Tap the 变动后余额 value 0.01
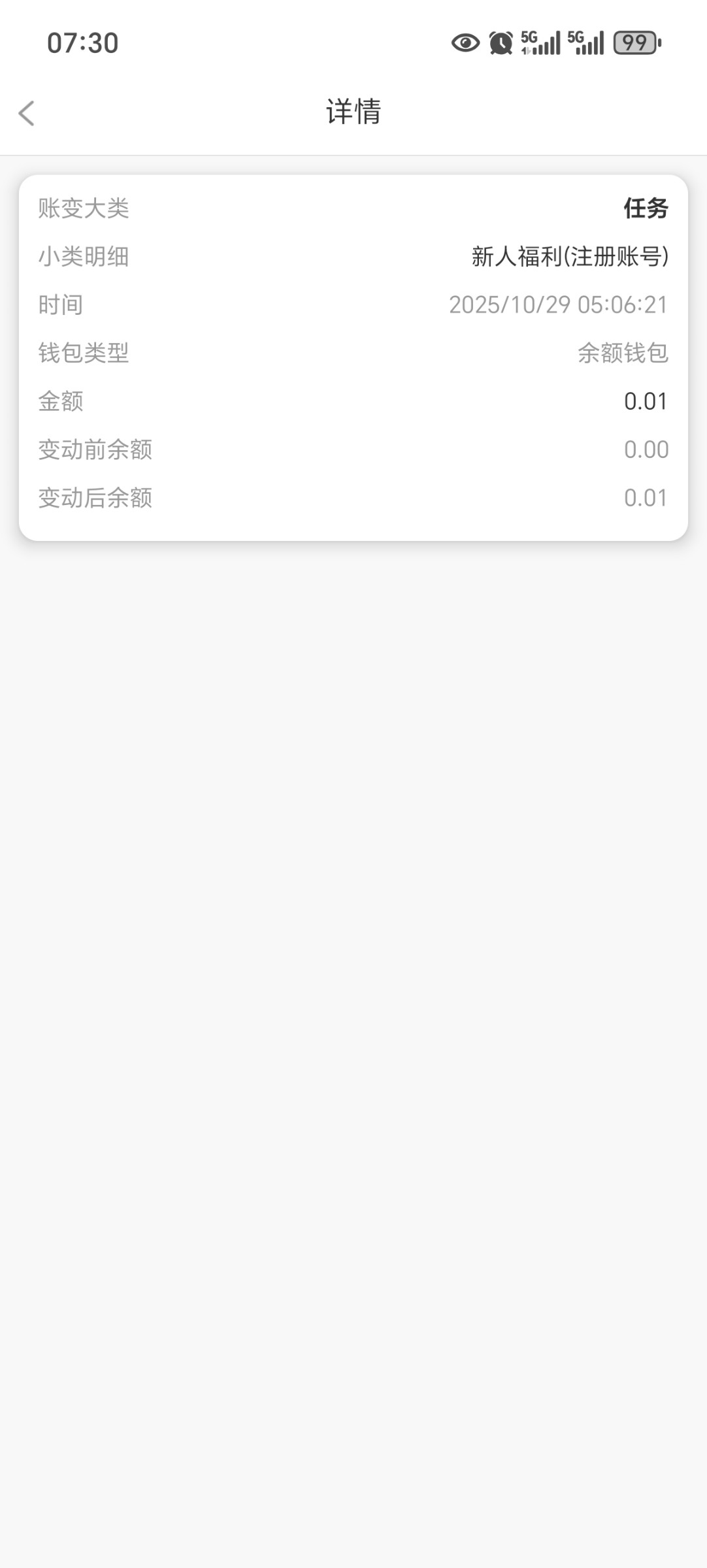 (x=645, y=497)
